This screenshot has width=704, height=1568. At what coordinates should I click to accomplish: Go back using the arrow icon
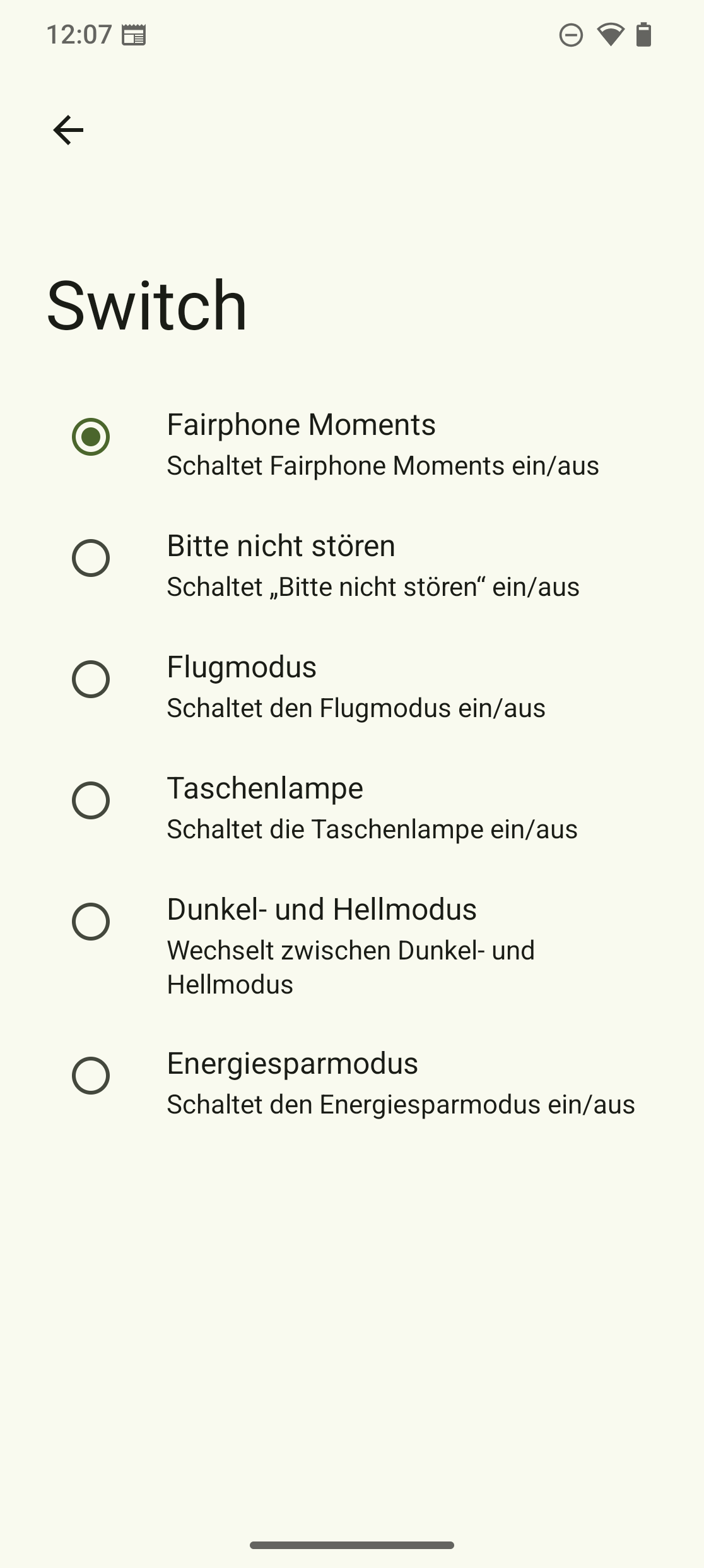68,130
